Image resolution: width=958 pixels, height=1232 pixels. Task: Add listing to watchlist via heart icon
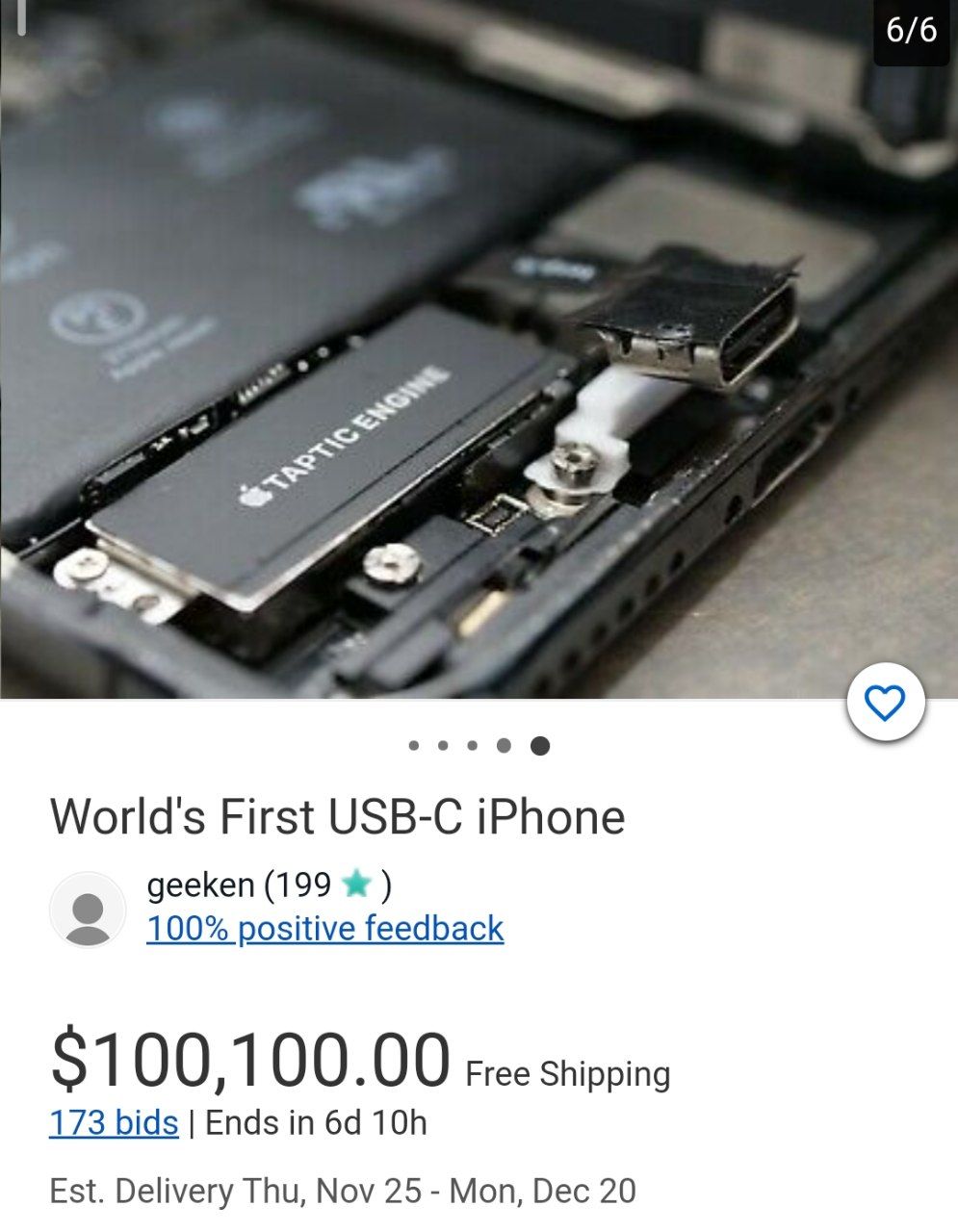[x=885, y=704]
